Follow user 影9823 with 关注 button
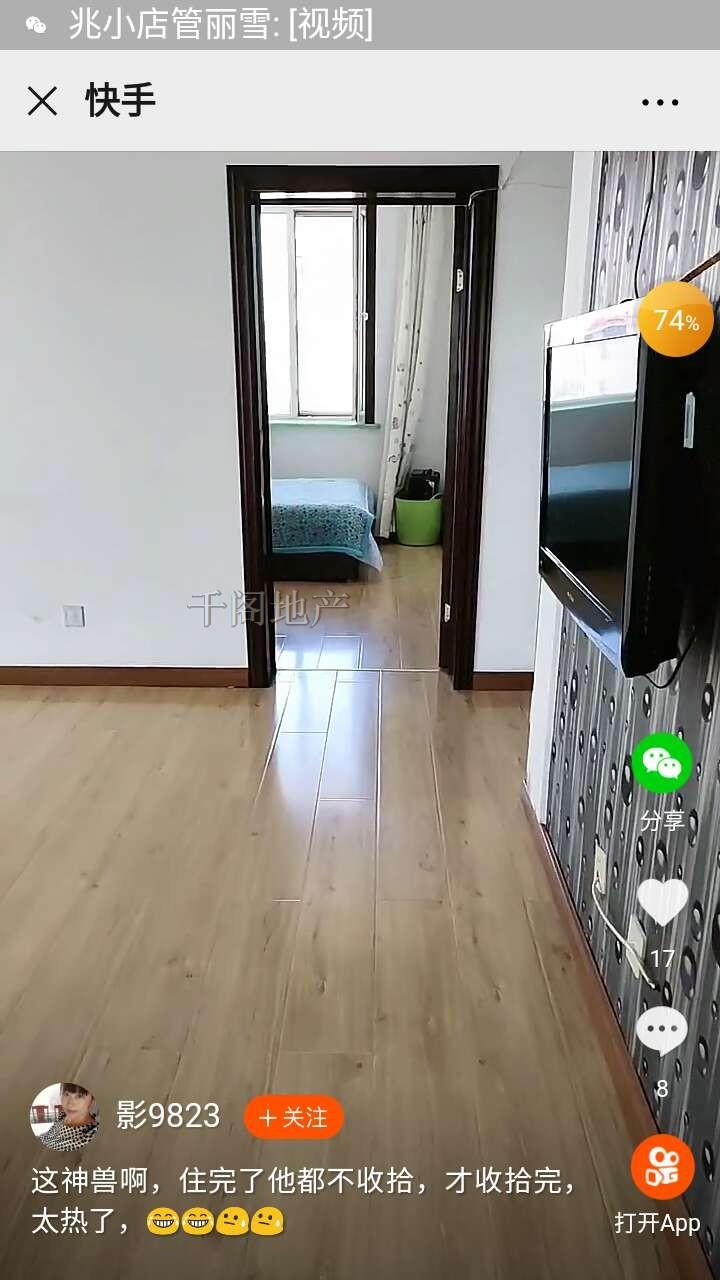This screenshot has height=1280, width=720. pyautogui.click(x=293, y=1117)
